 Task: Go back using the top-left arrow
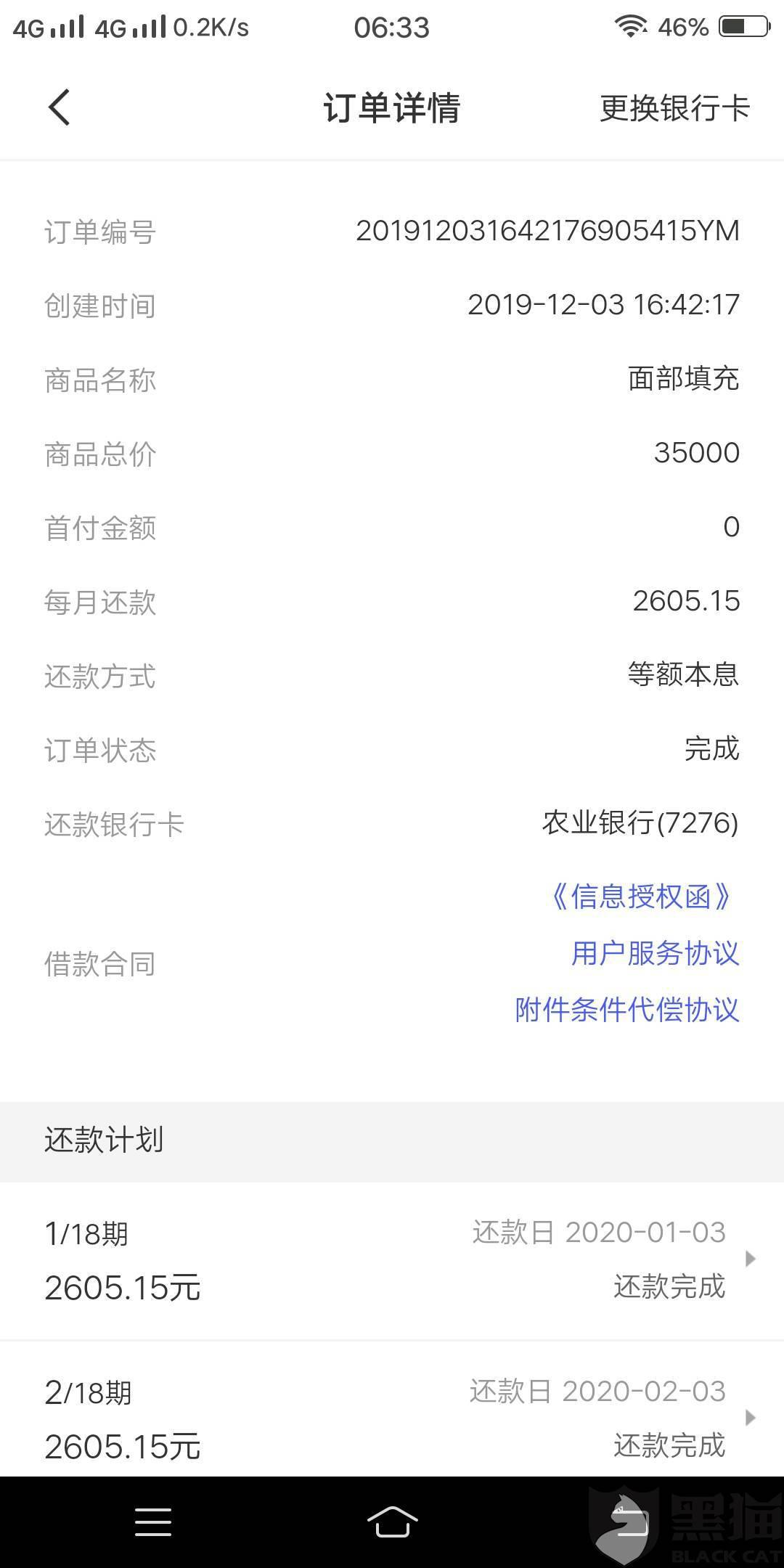pos(60,107)
